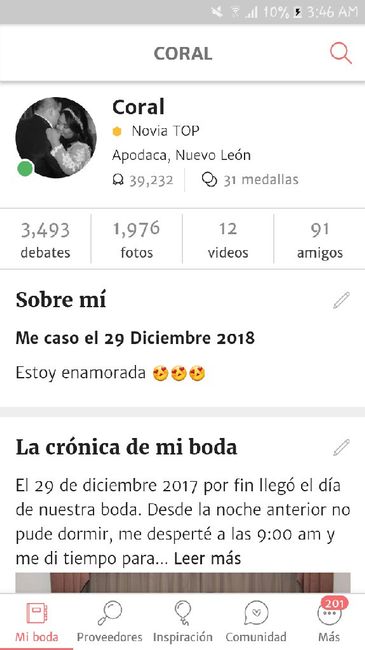Open the search magnifier icon
Viewport: 365px width, 650px height.
tap(341, 53)
